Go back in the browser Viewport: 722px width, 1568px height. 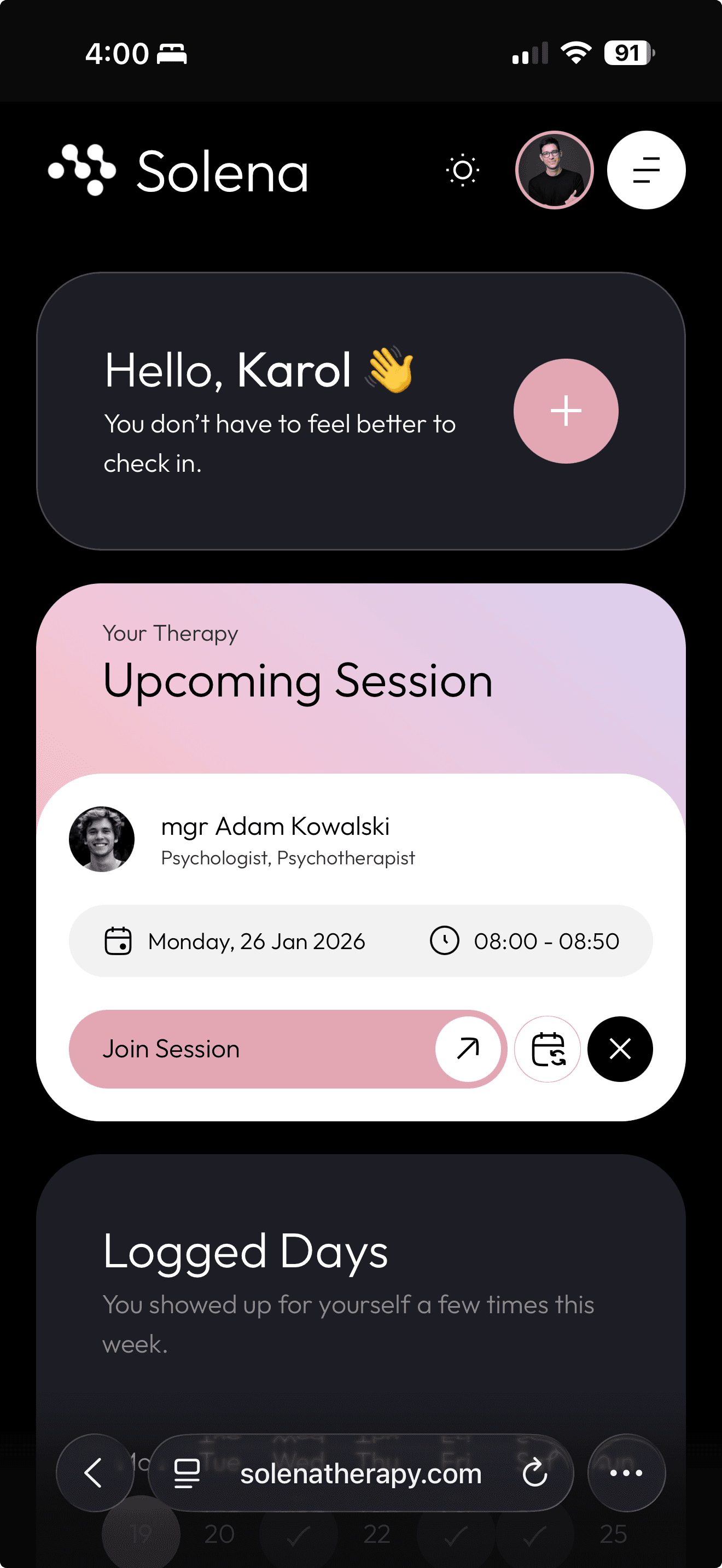point(95,1472)
